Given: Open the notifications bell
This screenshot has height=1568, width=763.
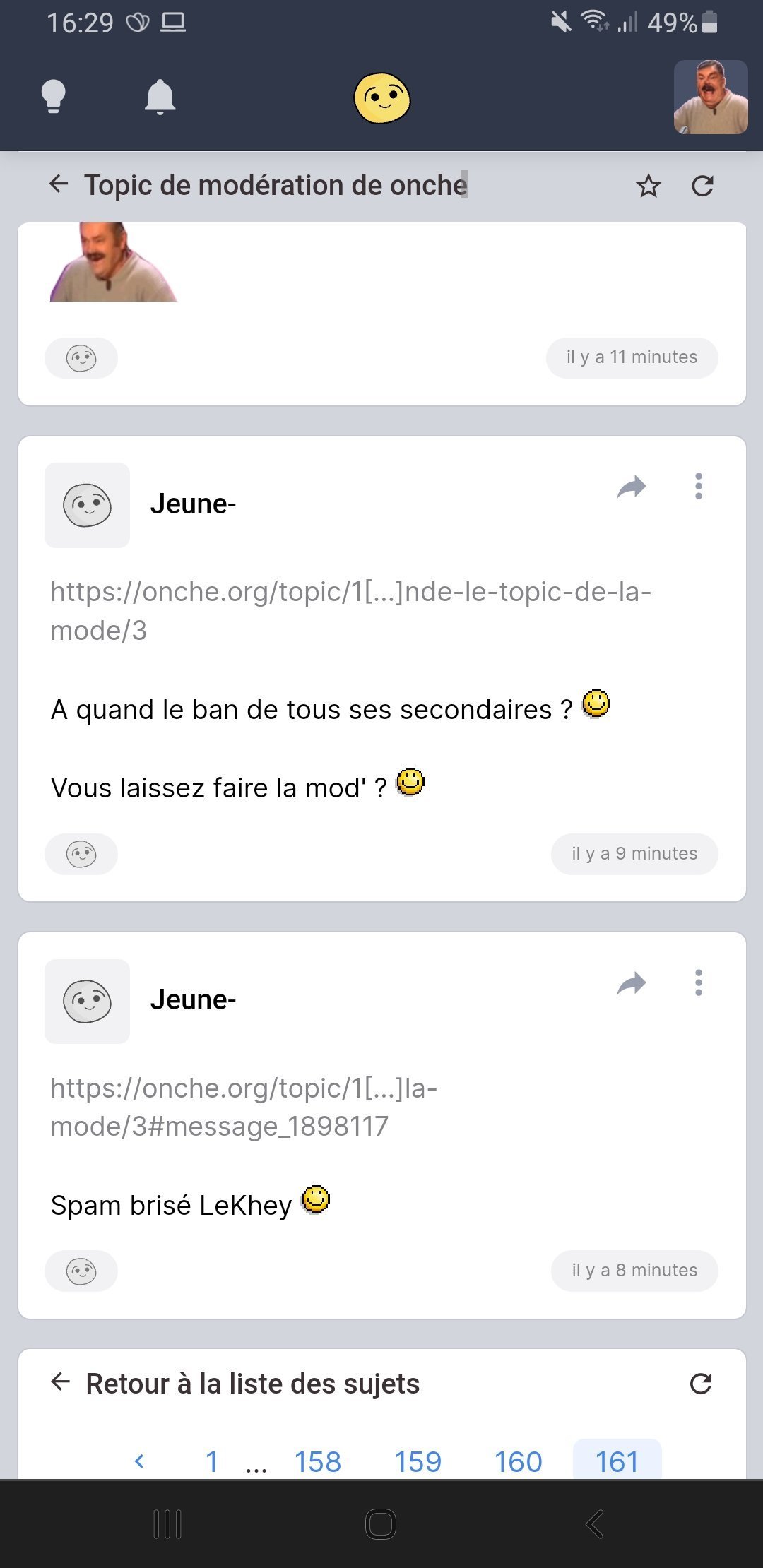Looking at the screenshot, I should [x=160, y=97].
